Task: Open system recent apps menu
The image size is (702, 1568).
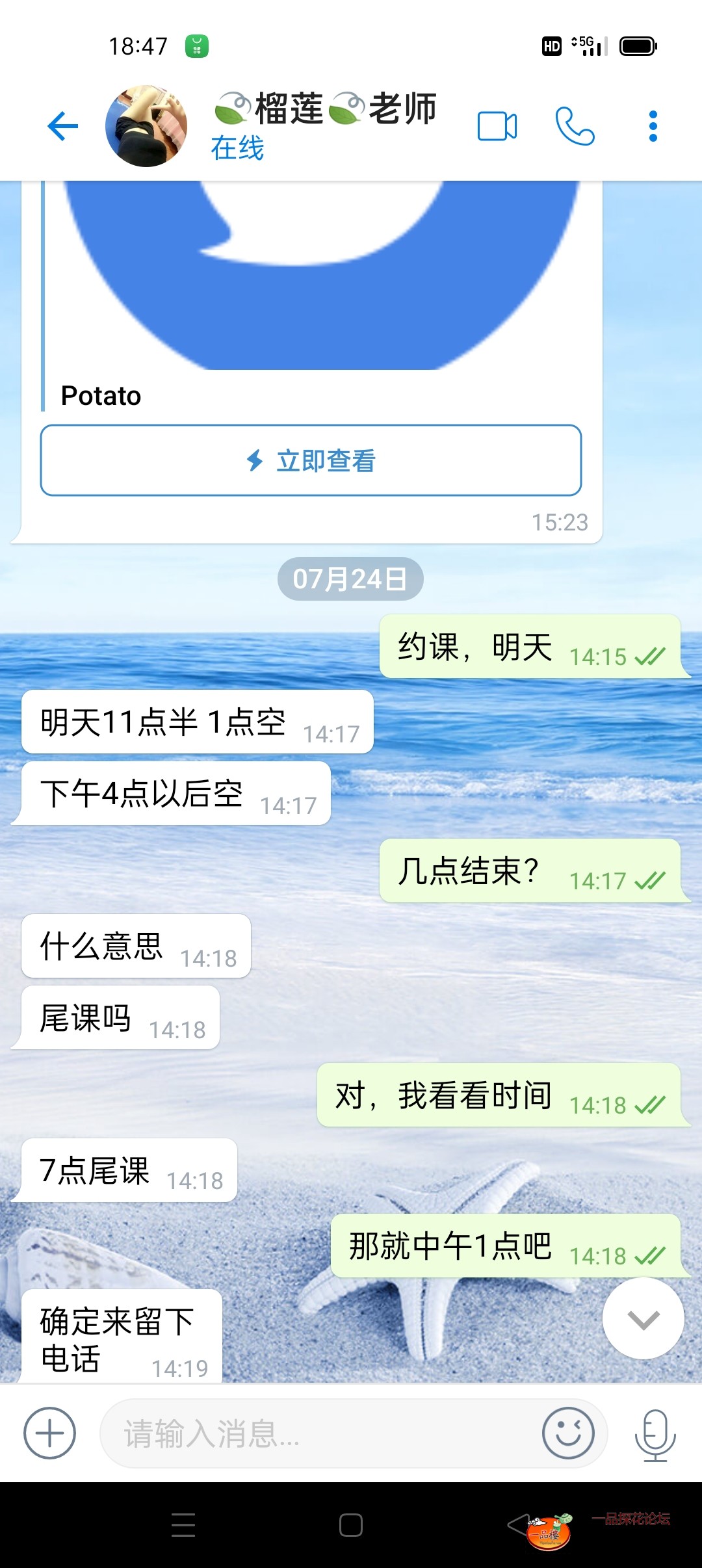Action: point(183,1525)
